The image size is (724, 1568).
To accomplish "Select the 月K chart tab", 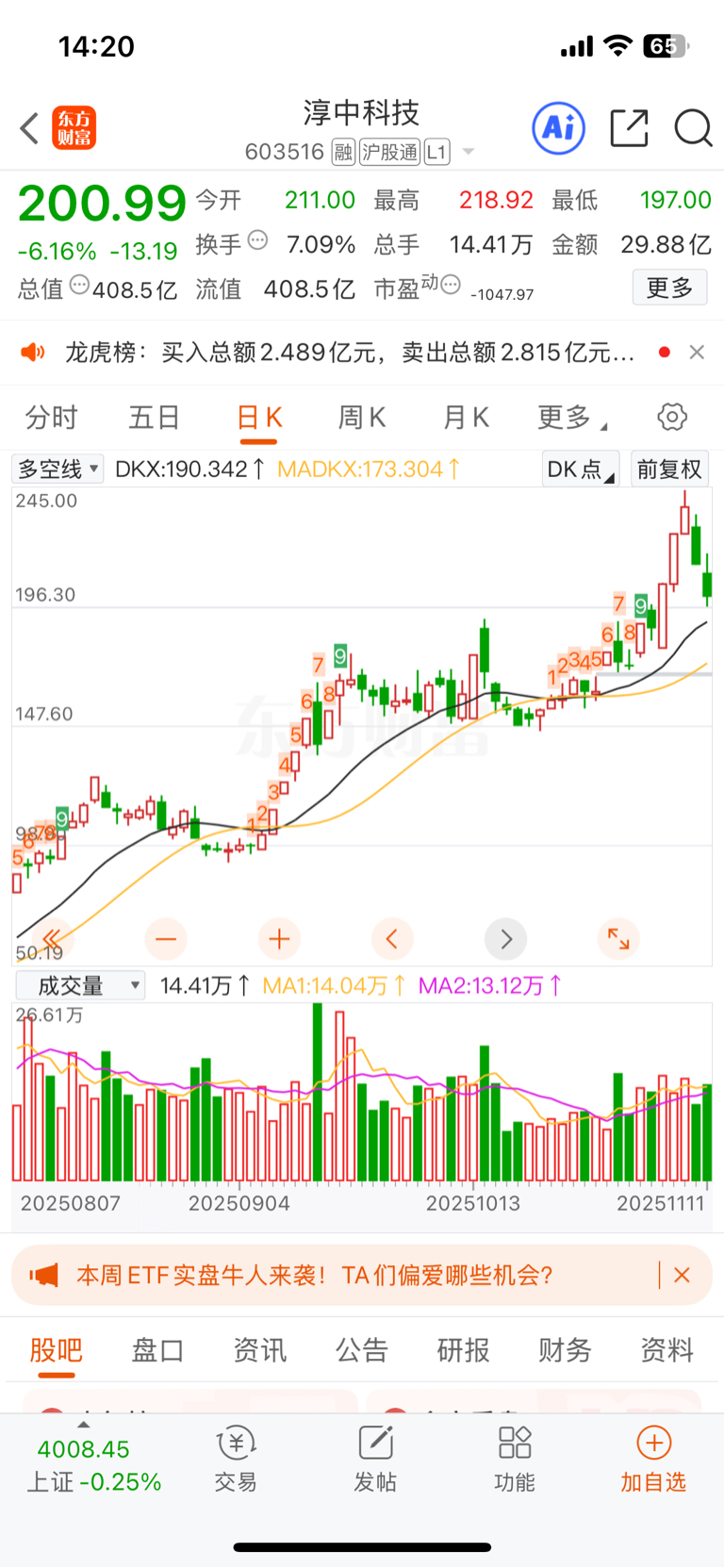I will tap(466, 417).
